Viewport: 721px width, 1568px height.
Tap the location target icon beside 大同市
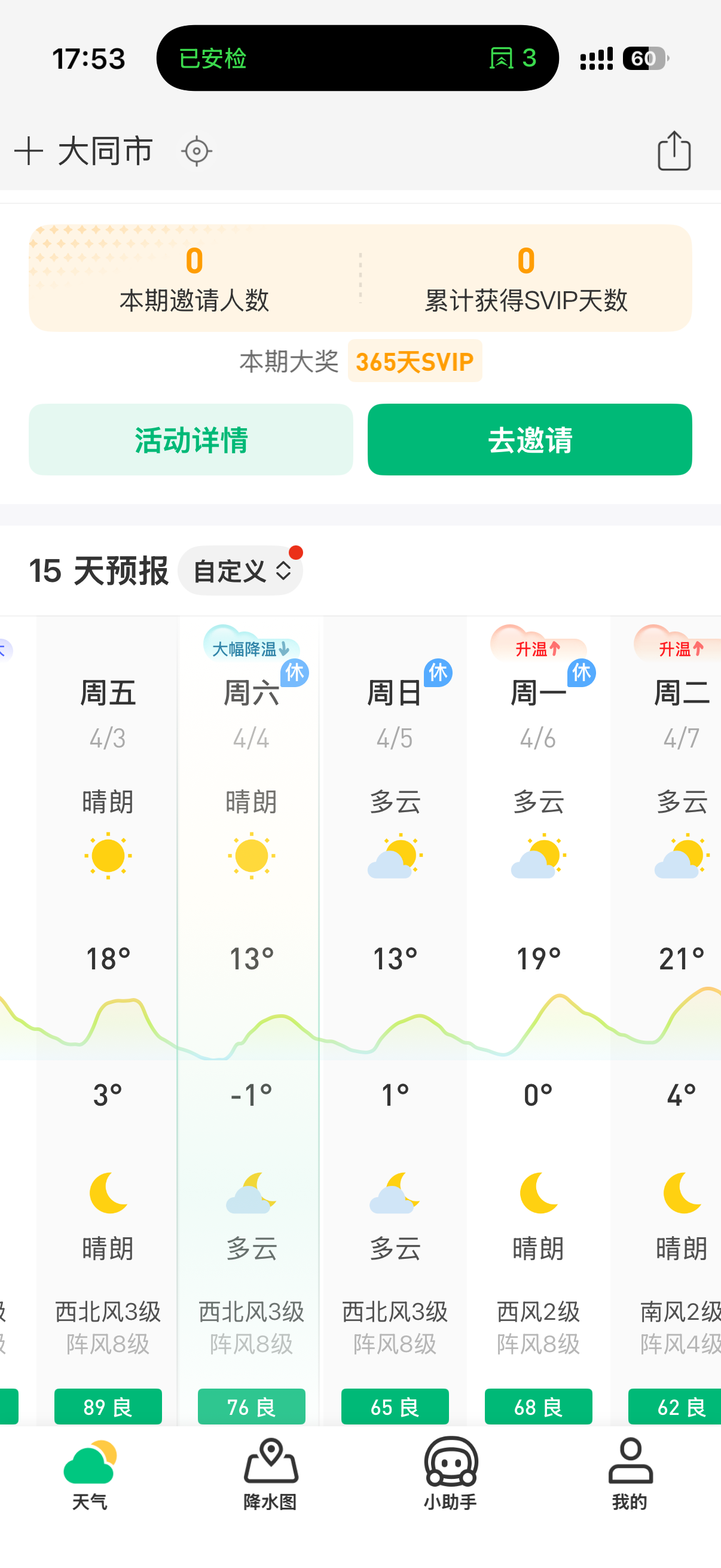(197, 151)
